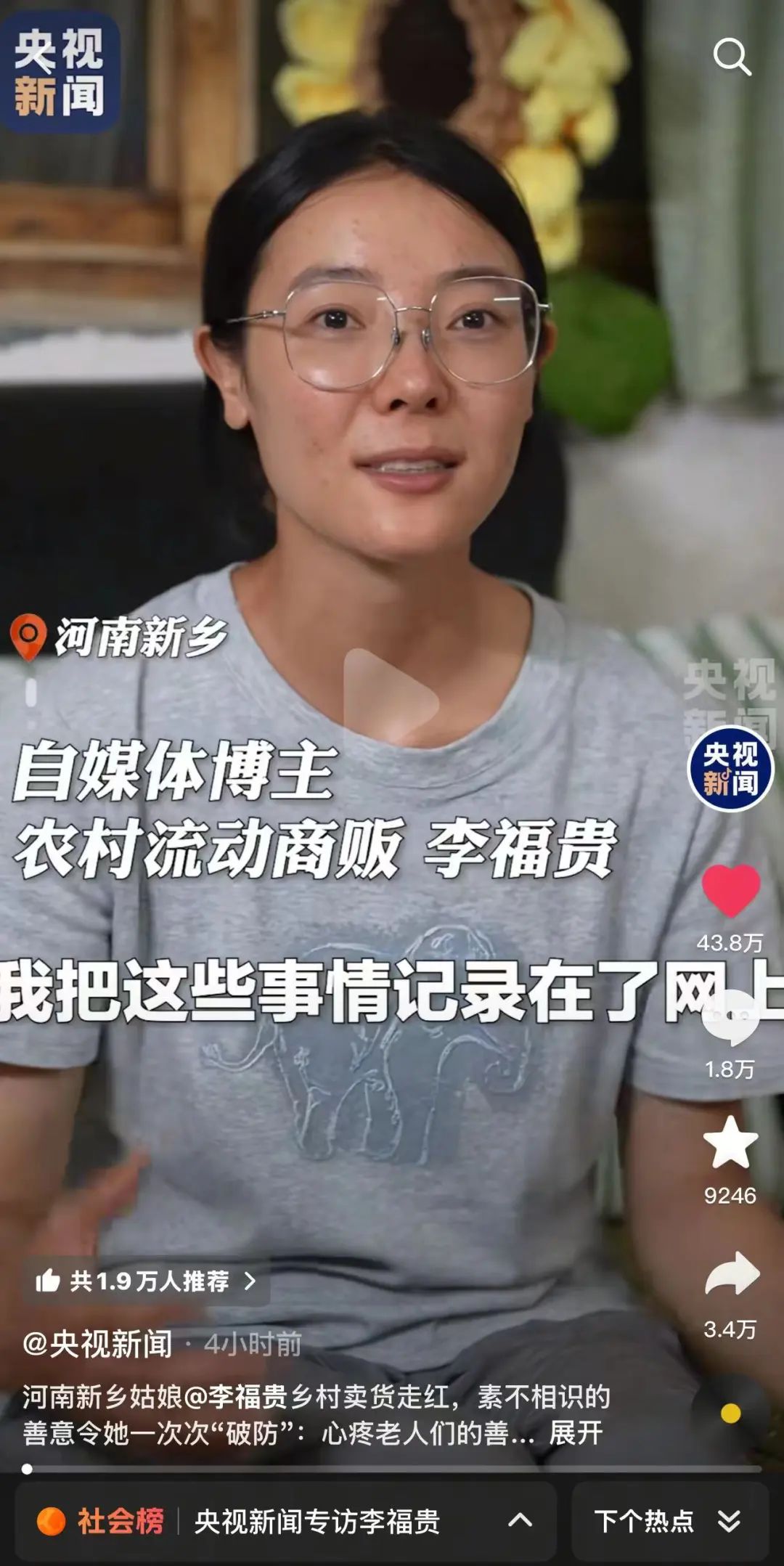Expand the caption with 展开
The image size is (784, 1566).
tap(576, 1433)
